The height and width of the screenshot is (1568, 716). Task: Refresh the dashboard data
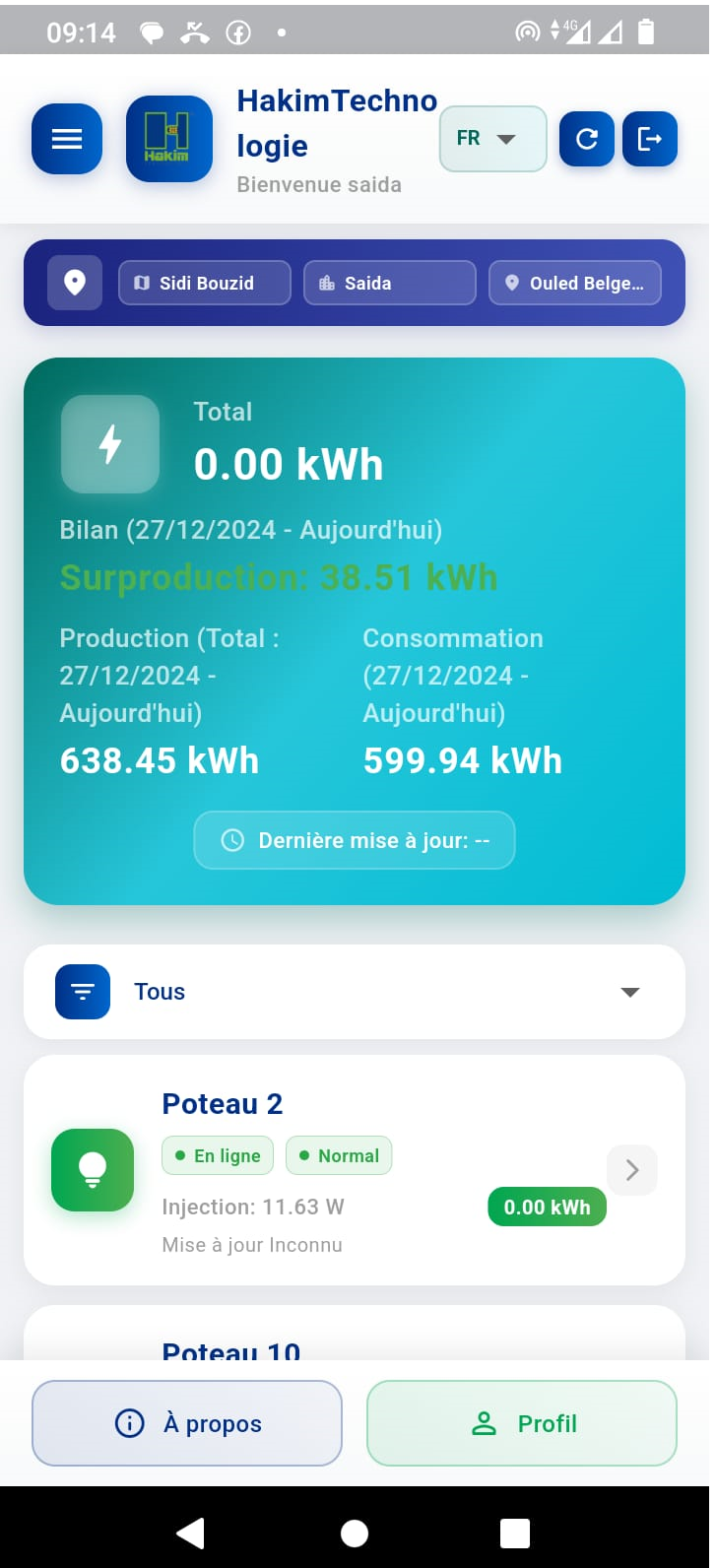point(587,139)
